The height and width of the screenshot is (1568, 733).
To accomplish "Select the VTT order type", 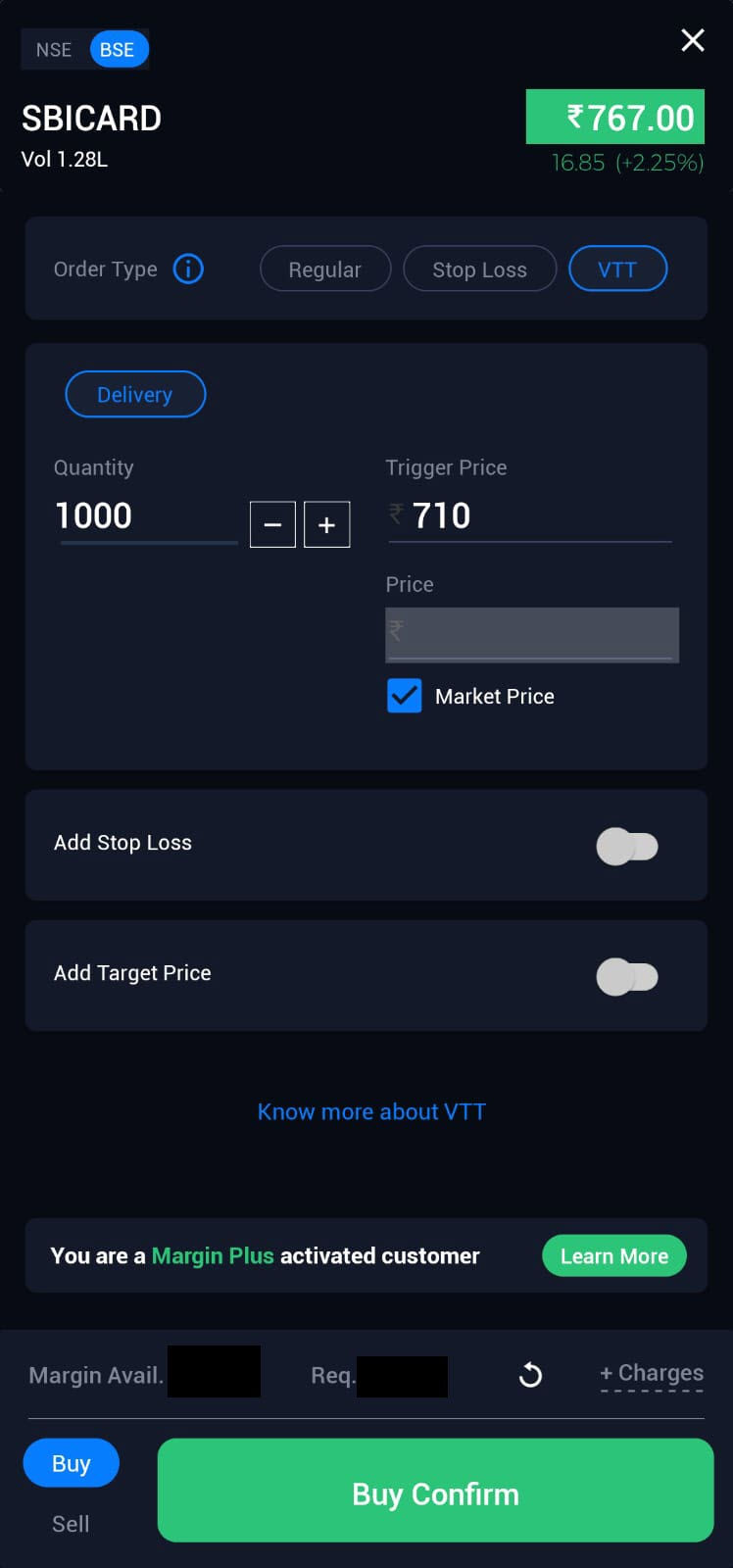I will (x=617, y=269).
